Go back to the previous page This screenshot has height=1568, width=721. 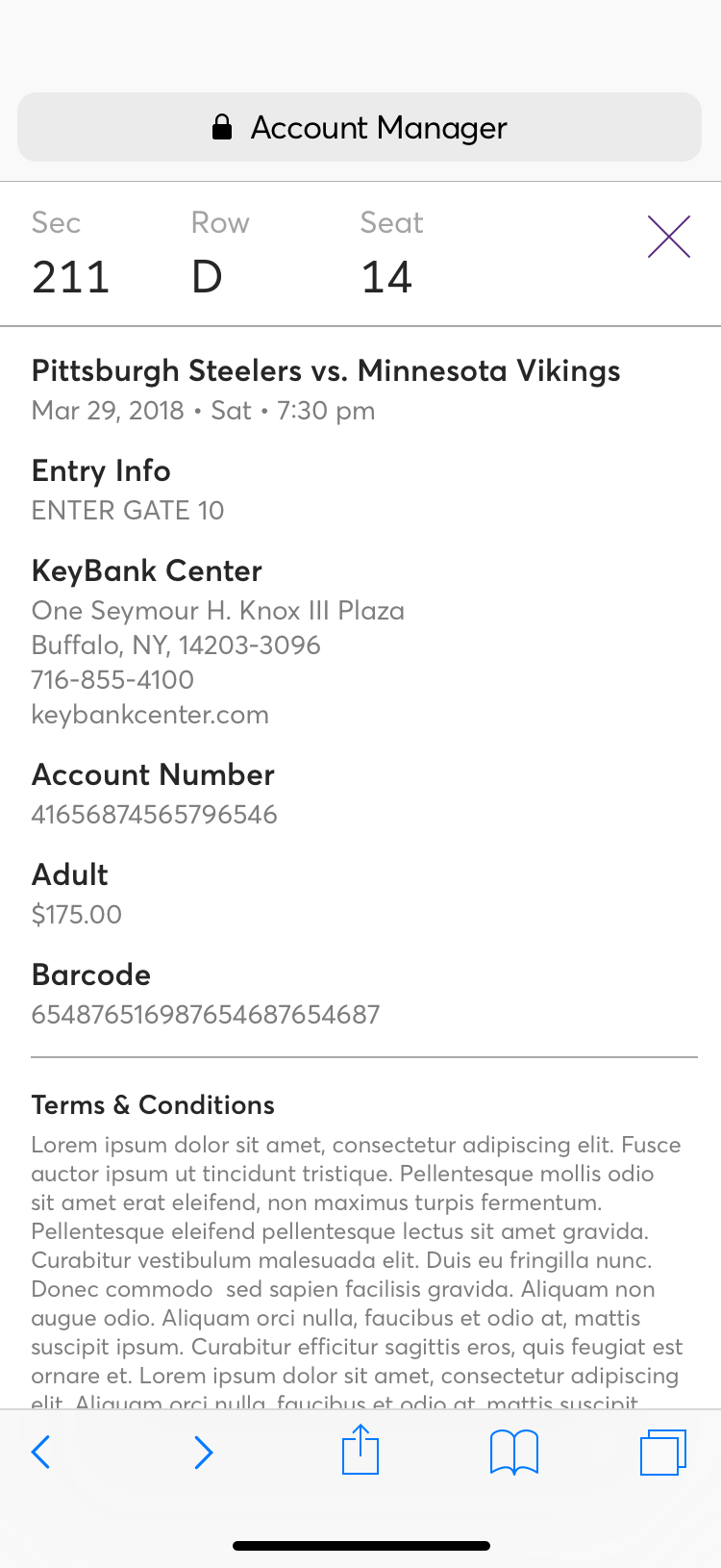pyautogui.click(x=41, y=1452)
